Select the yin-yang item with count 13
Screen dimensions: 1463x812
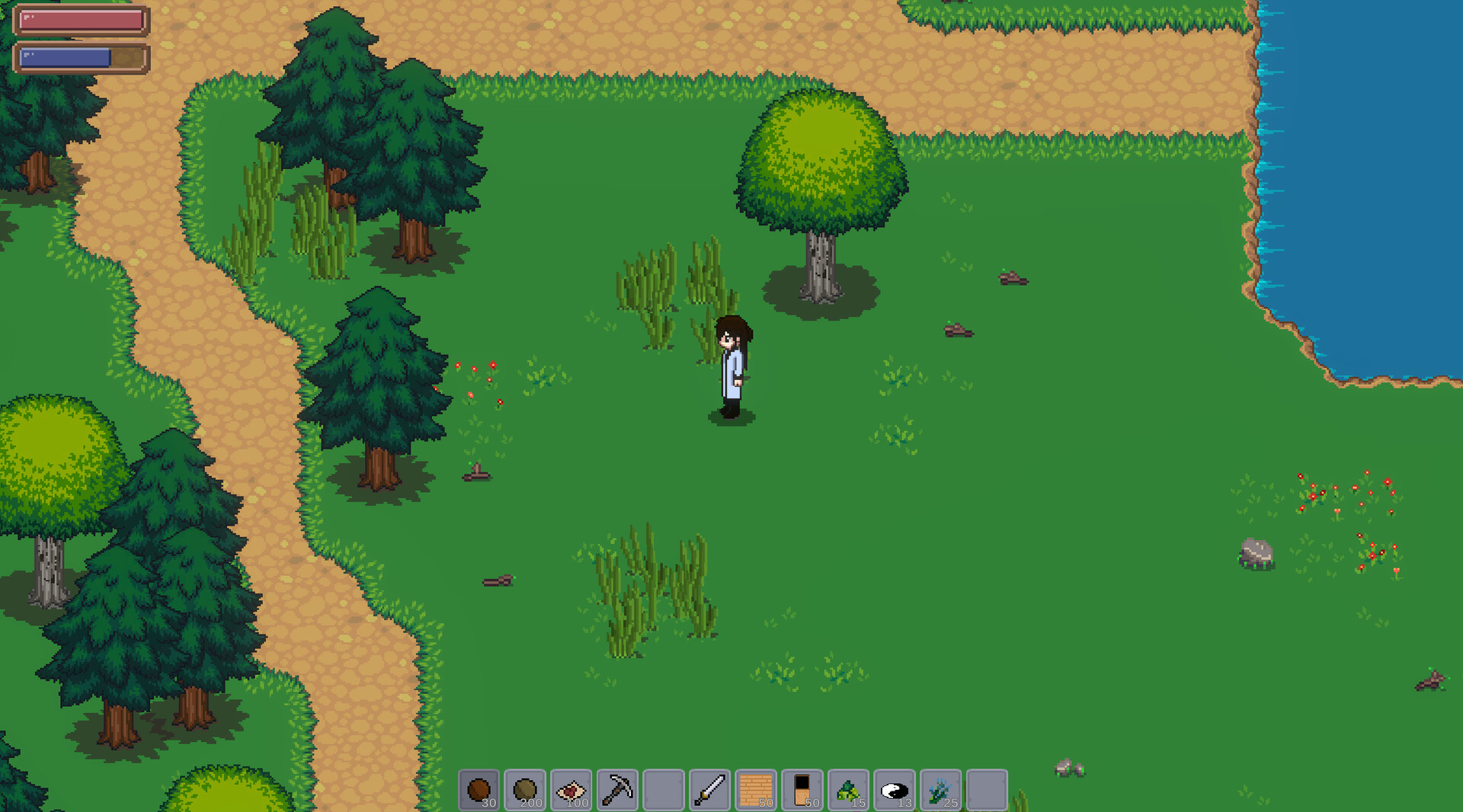[895, 790]
